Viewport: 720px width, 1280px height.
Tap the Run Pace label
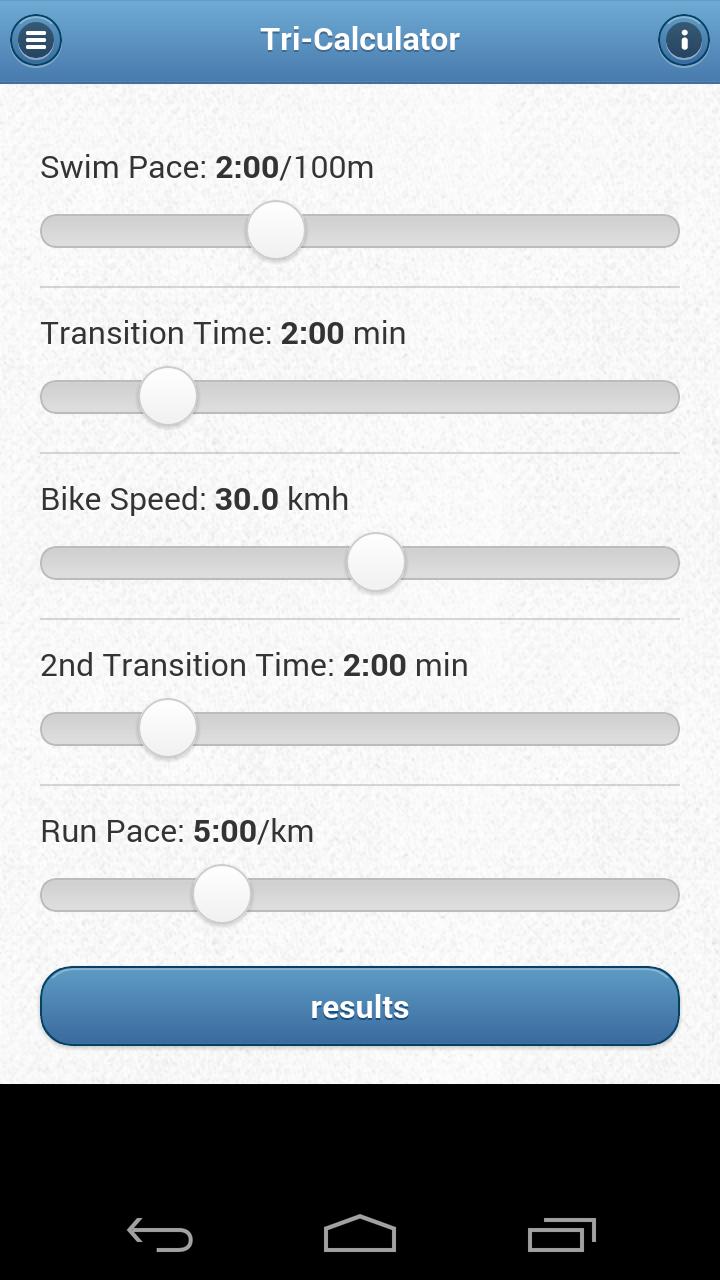176,831
